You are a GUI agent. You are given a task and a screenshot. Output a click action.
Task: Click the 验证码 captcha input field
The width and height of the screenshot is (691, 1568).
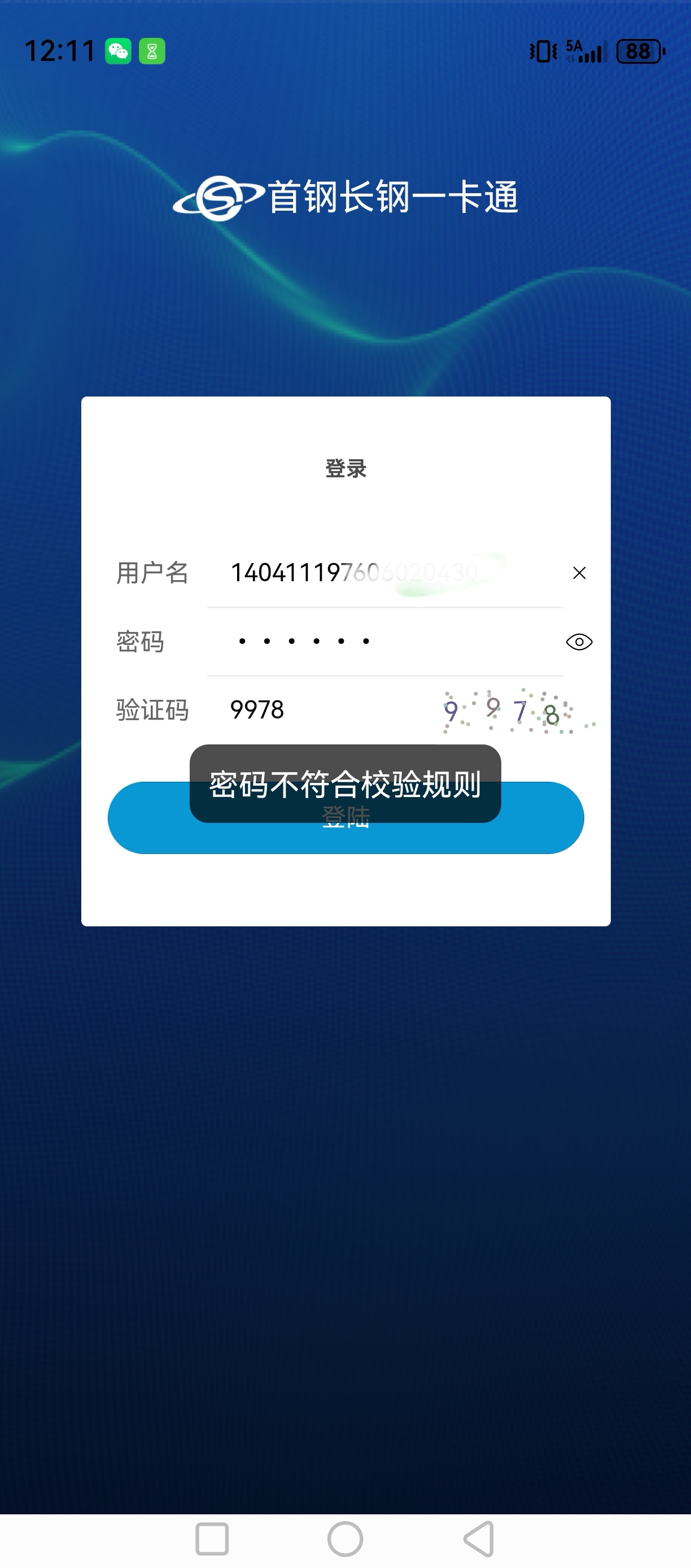coord(304,709)
